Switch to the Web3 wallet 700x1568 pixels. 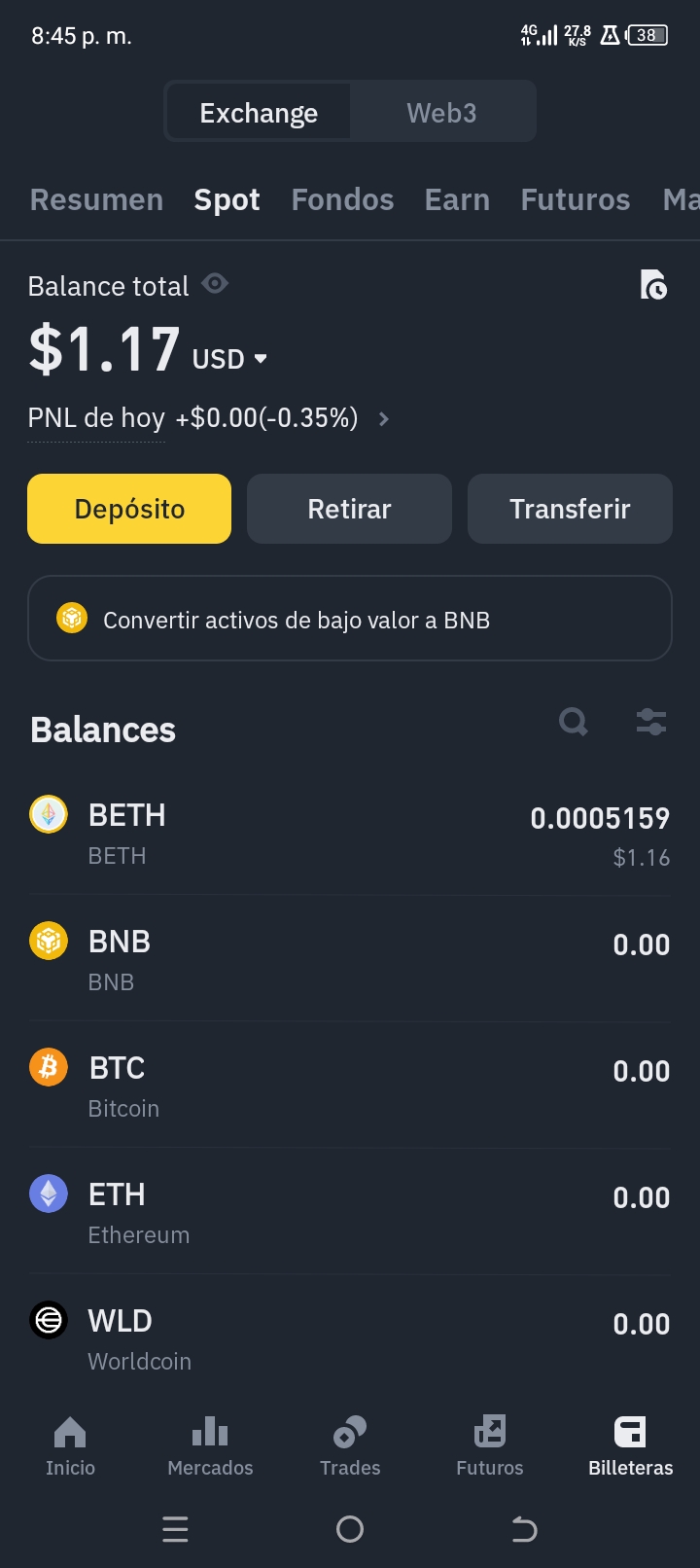point(441,113)
